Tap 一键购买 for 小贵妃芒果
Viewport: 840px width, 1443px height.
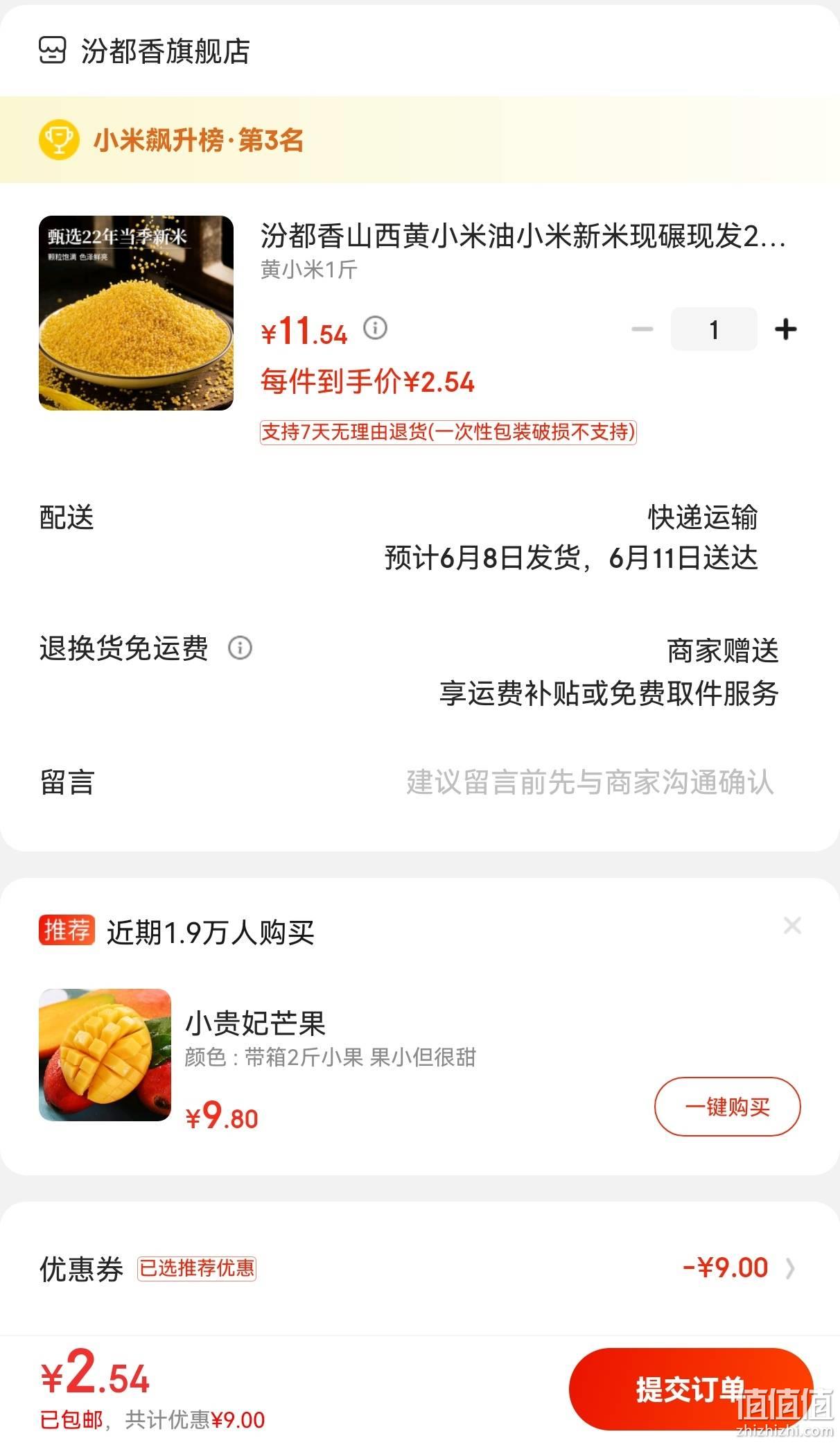pos(728,1107)
